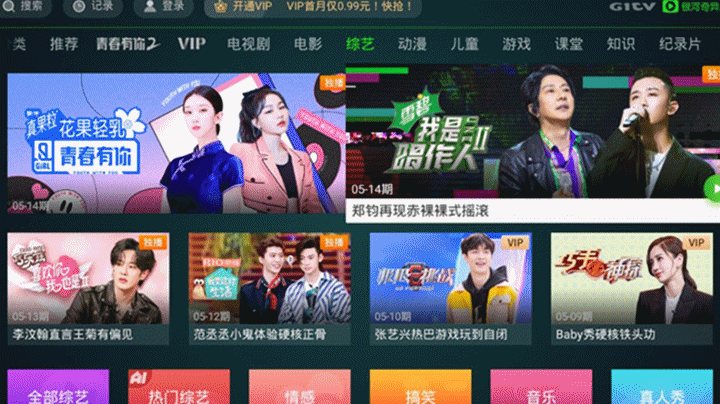Tap the 登录 login button
Viewport: 720px width, 404px height.
[x=164, y=7]
